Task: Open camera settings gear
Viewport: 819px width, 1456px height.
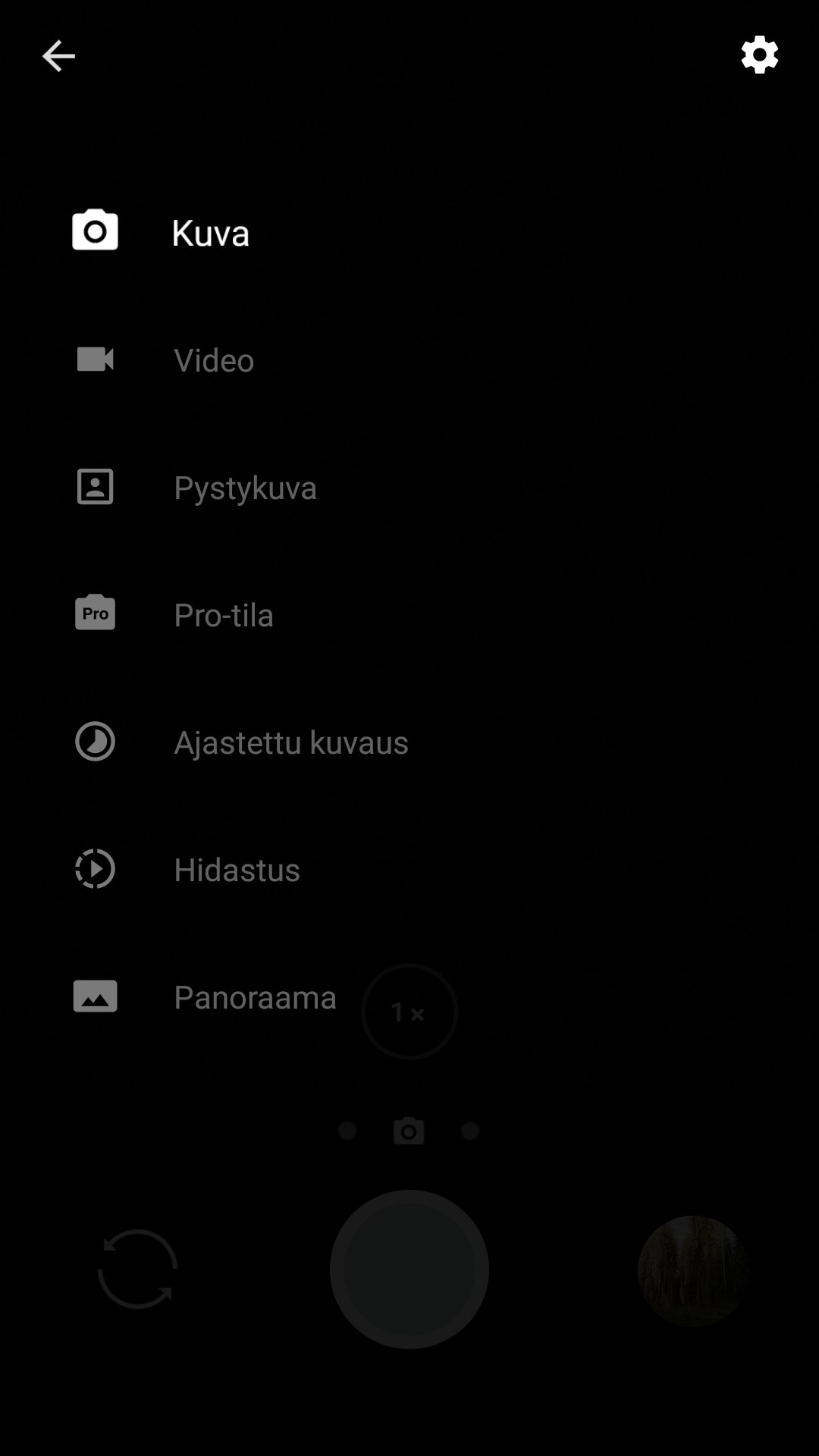Action: coord(760,55)
